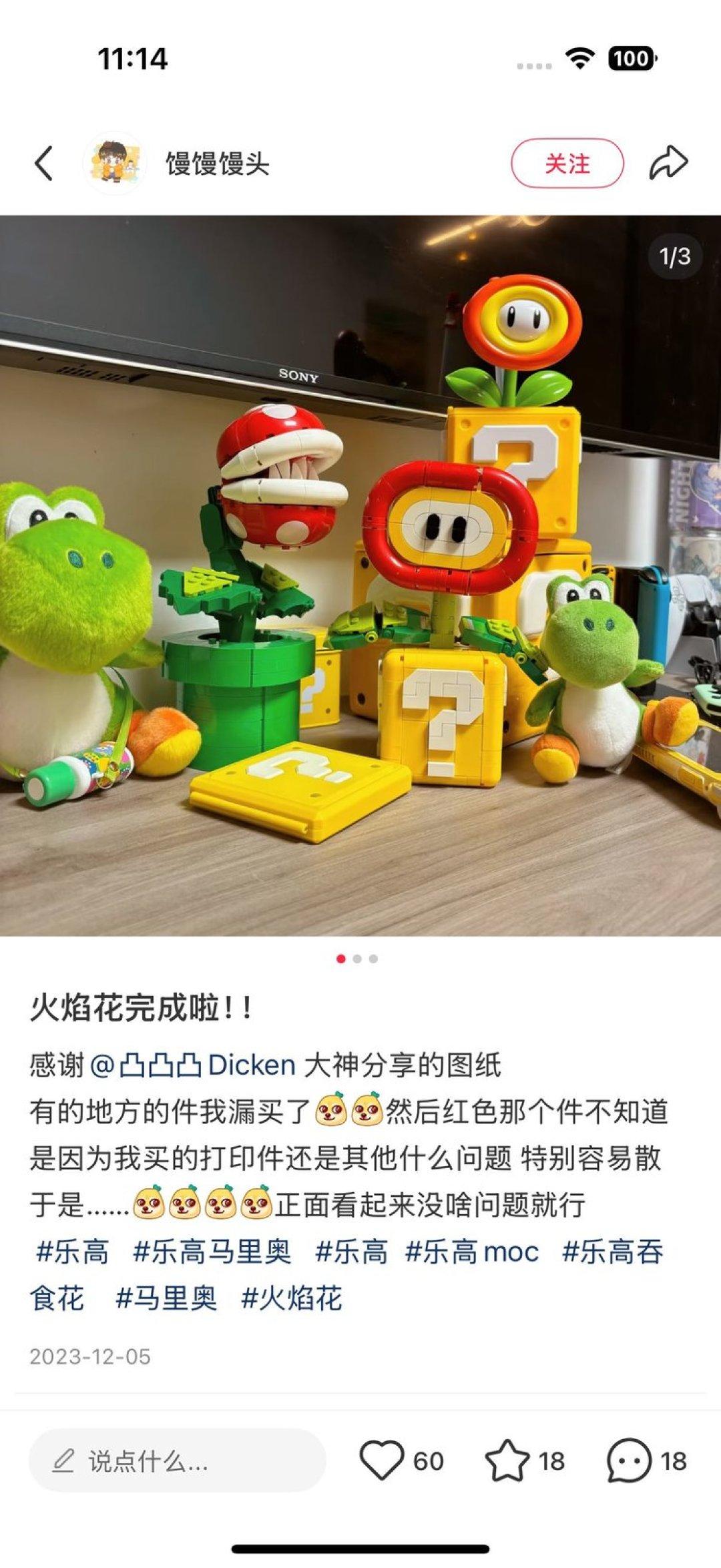This screenshot has width=721, height=1568.
Task: Open the #乐高马里奥 hashtag
Action: [x=212, y=1252]
